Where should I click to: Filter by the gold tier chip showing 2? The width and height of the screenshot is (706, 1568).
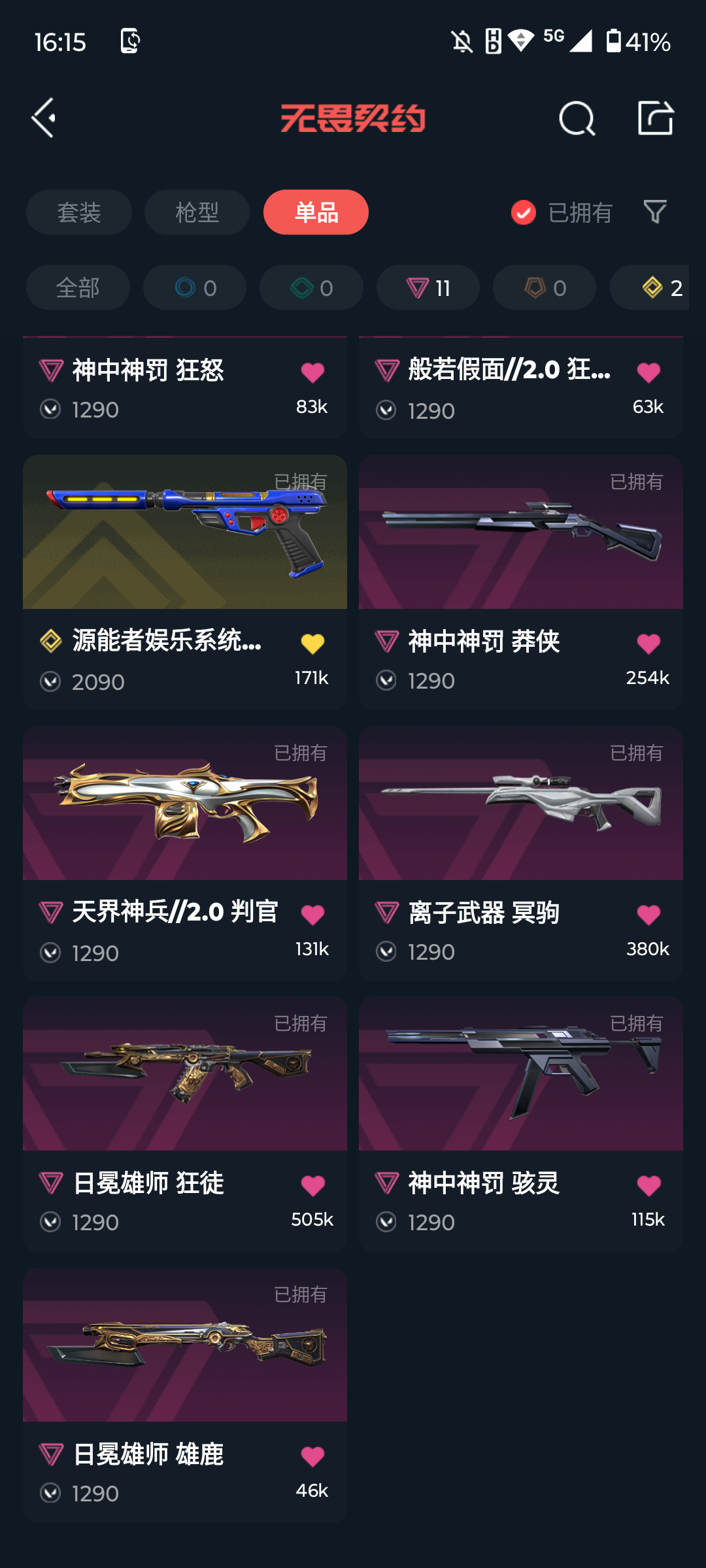coord(654,287)
